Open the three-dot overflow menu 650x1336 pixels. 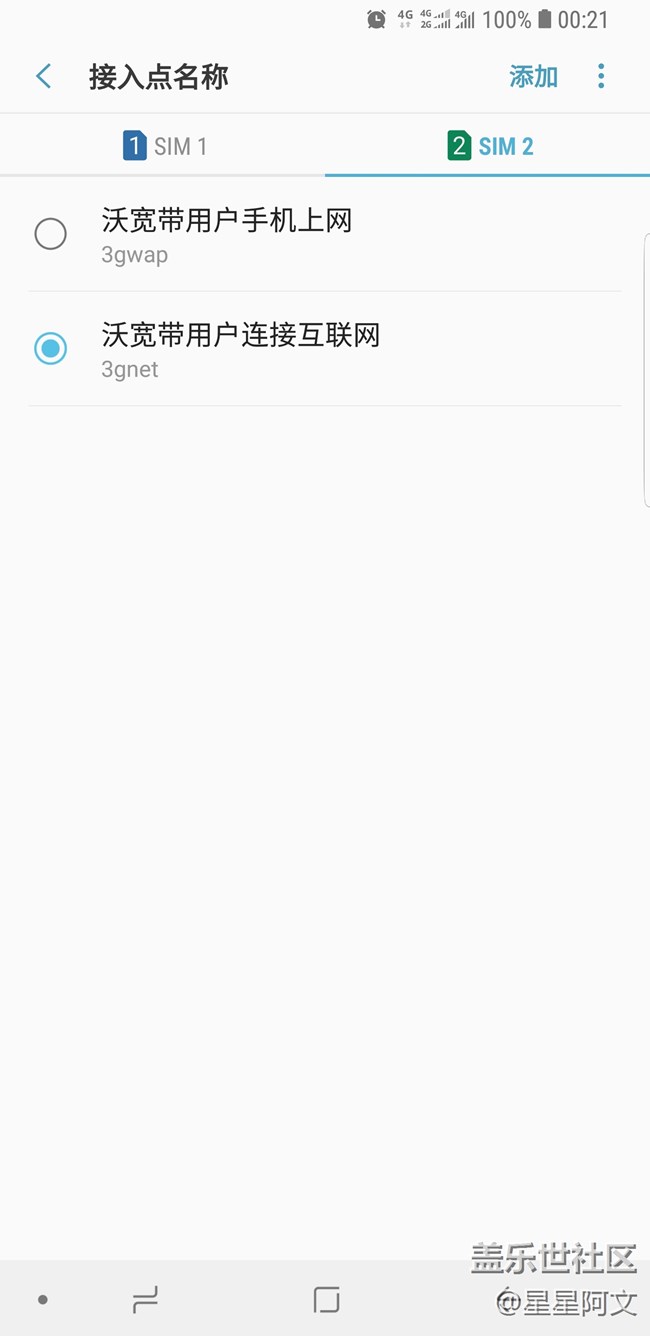coord(601,76)
